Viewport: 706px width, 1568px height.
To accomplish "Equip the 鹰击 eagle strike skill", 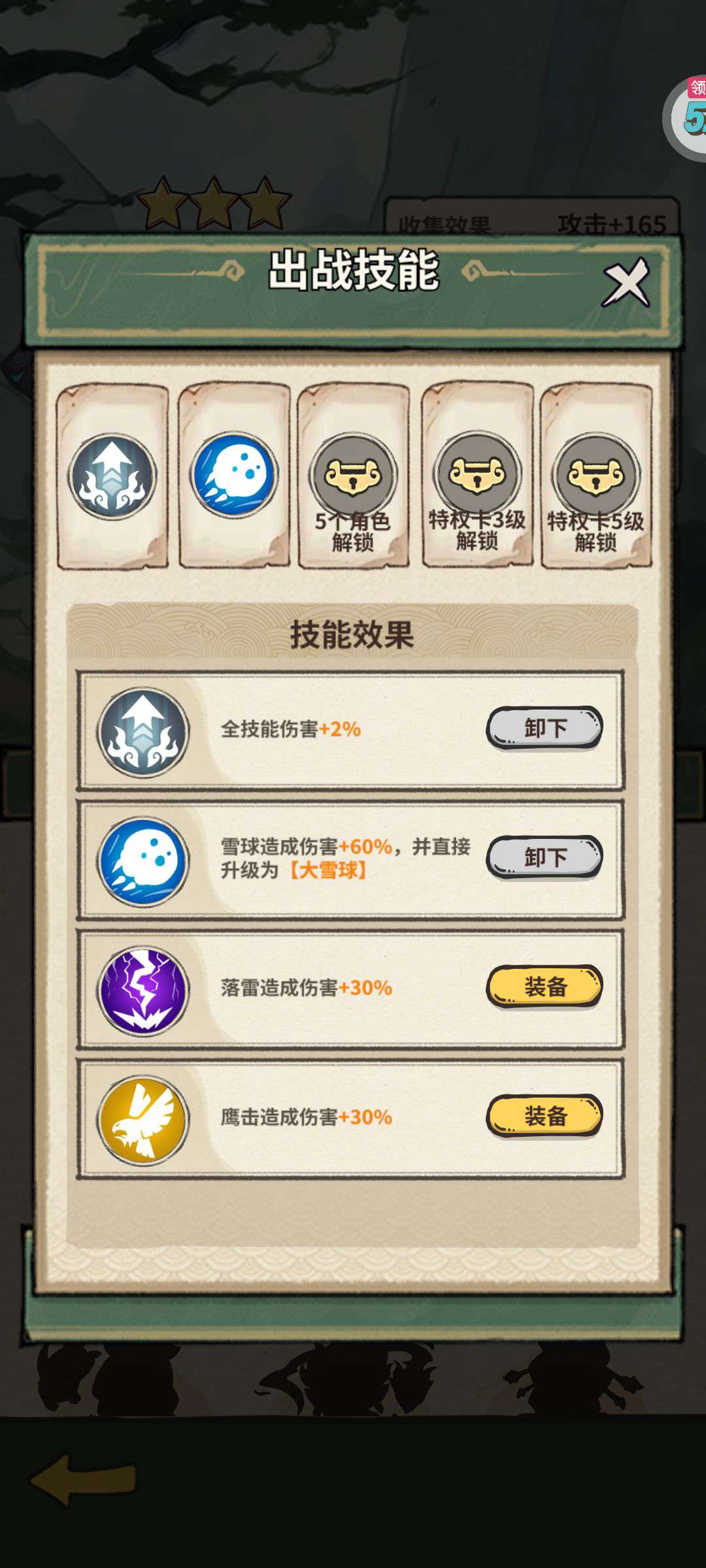I will coord(544,1115).
